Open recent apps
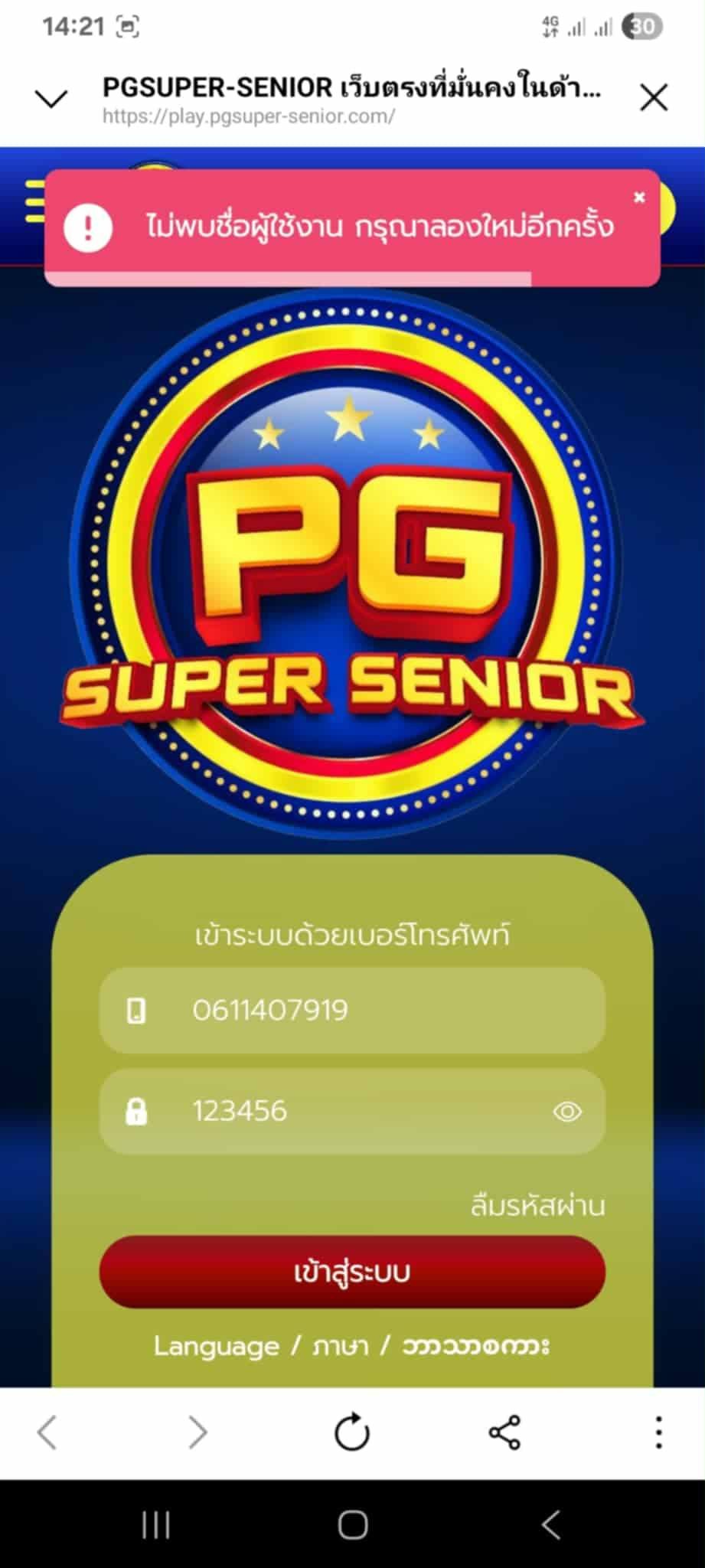The height and width of the screenshot is (1568, 705). pos(156,1525)
